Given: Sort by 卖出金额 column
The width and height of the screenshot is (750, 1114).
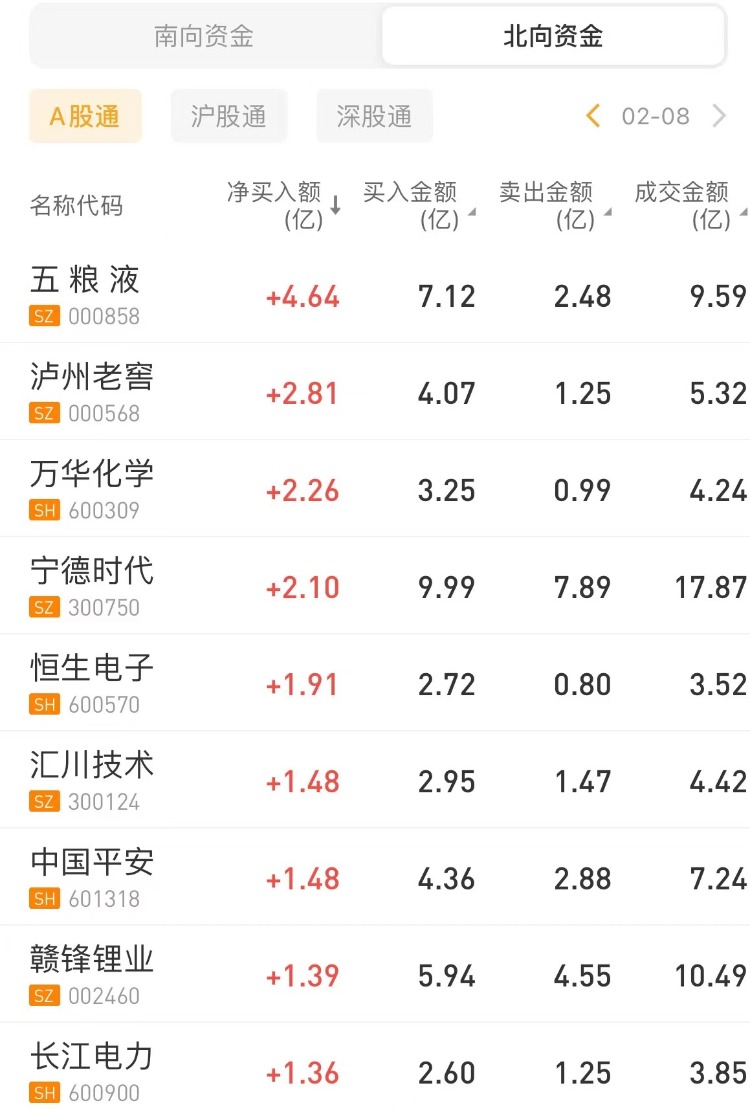Looking at the screenshot, I should click(x=554, y=205).
